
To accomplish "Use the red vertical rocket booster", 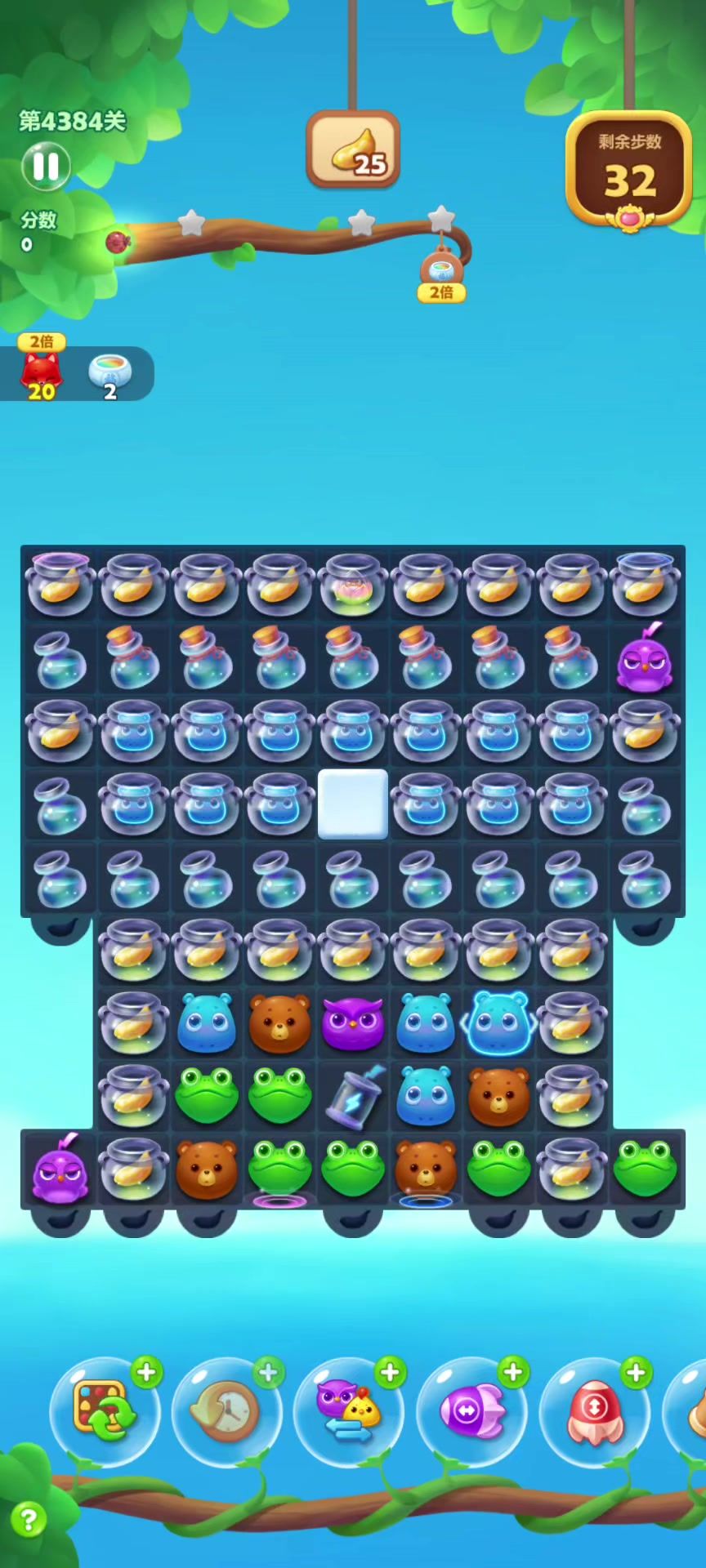I will click(x=594, y=1411).
